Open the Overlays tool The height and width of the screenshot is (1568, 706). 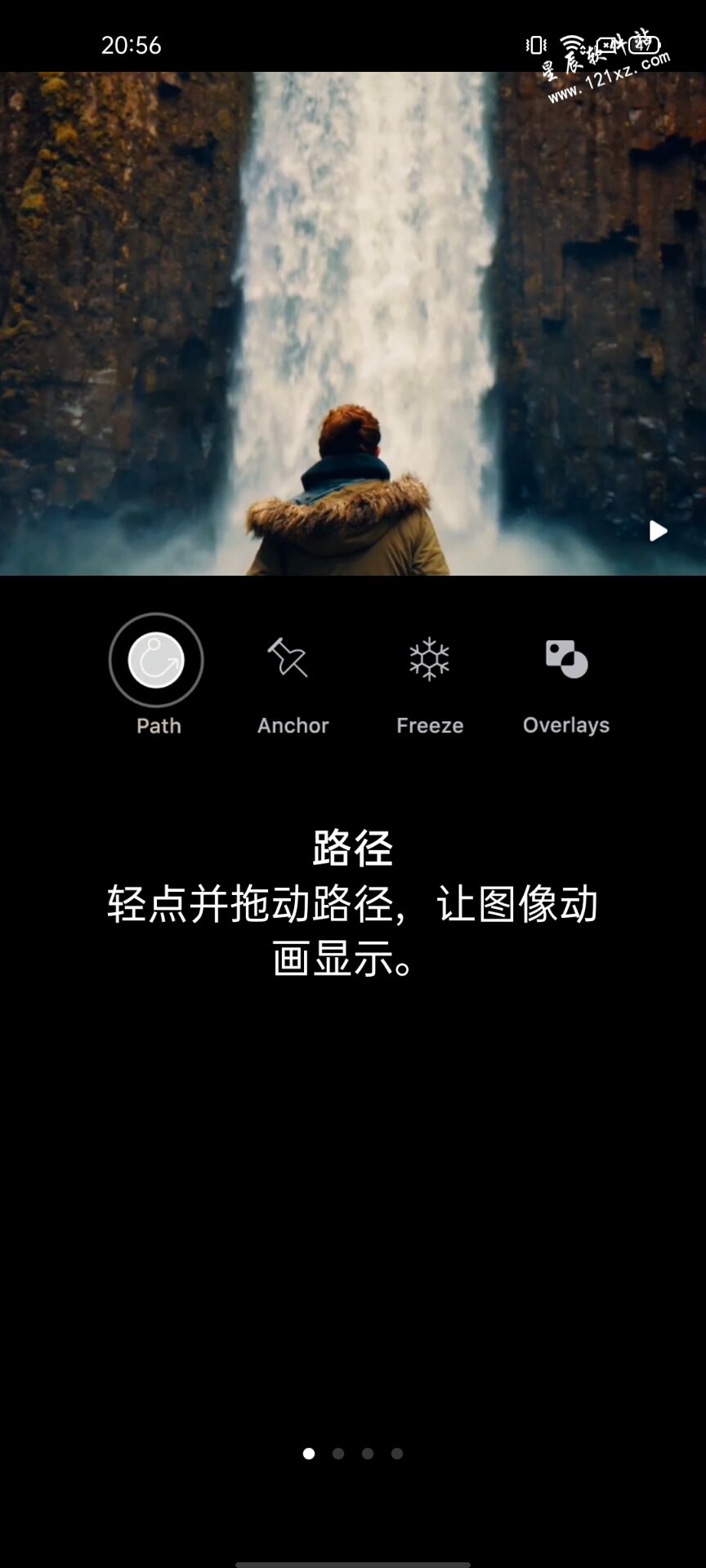[566, 660]
